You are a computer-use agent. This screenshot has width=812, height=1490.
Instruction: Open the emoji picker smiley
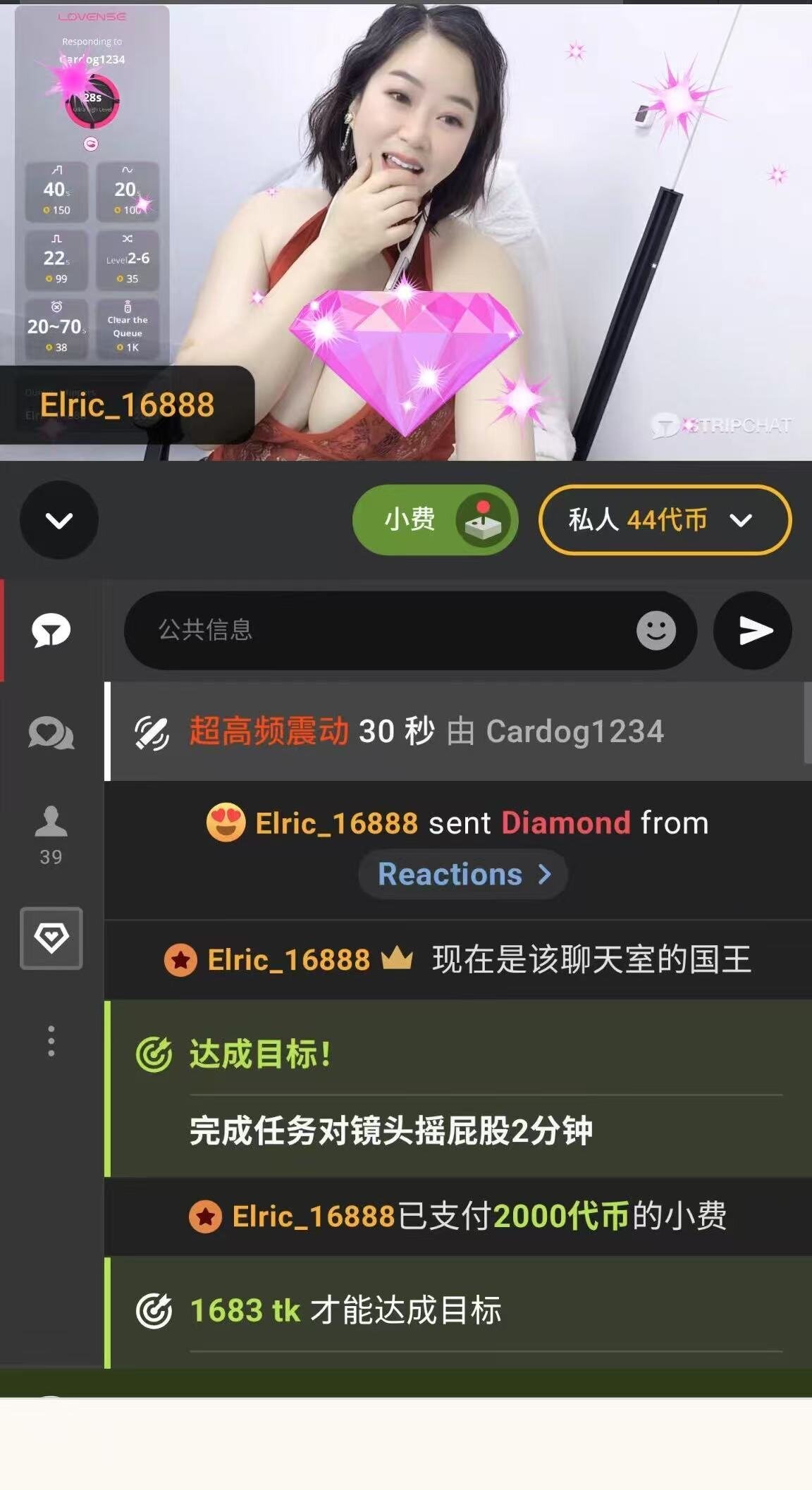click(x=656, y=630)
